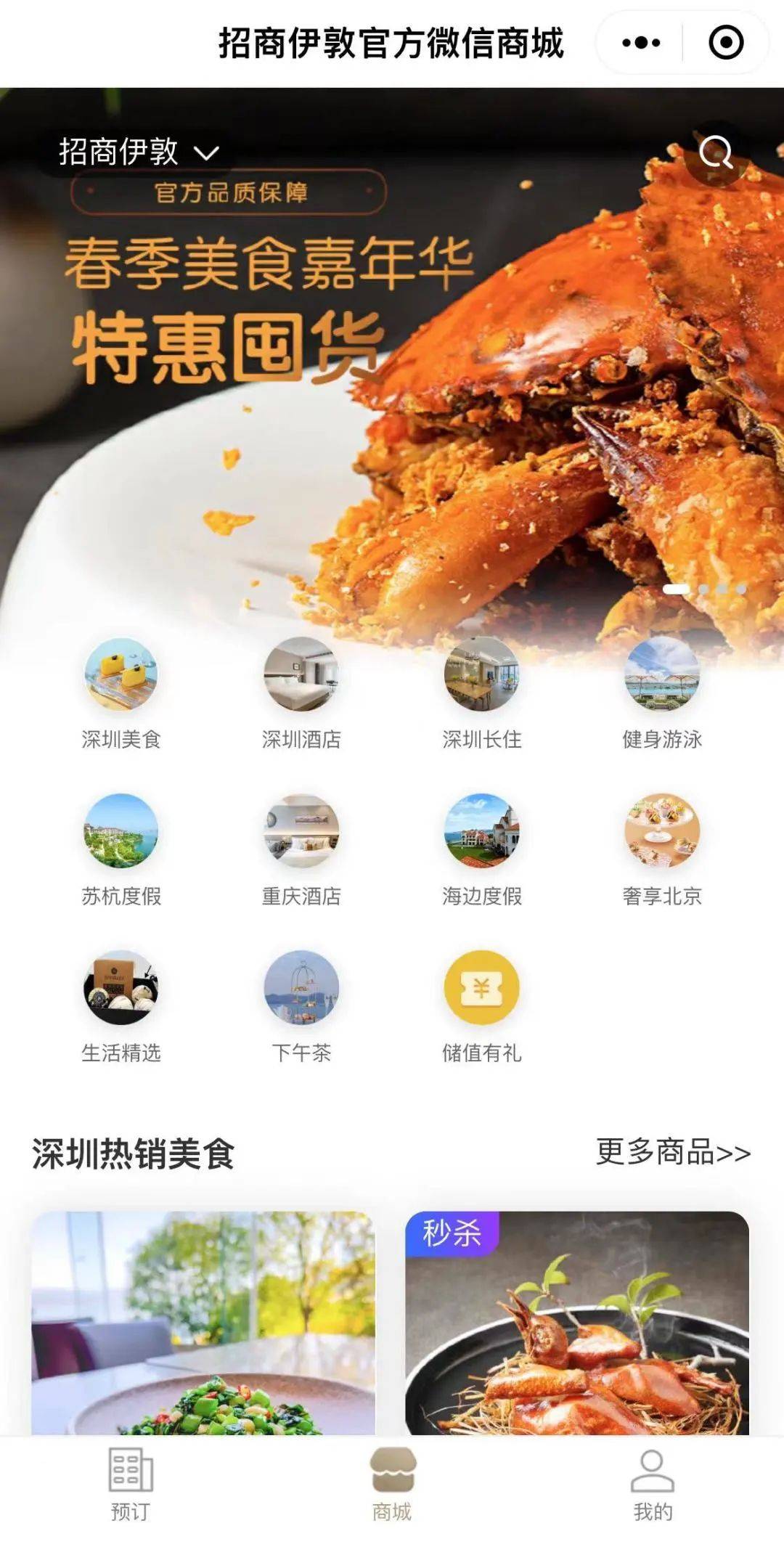Browse 海边度假 offers
This screenshot has width=784, height=1547.
482,849
